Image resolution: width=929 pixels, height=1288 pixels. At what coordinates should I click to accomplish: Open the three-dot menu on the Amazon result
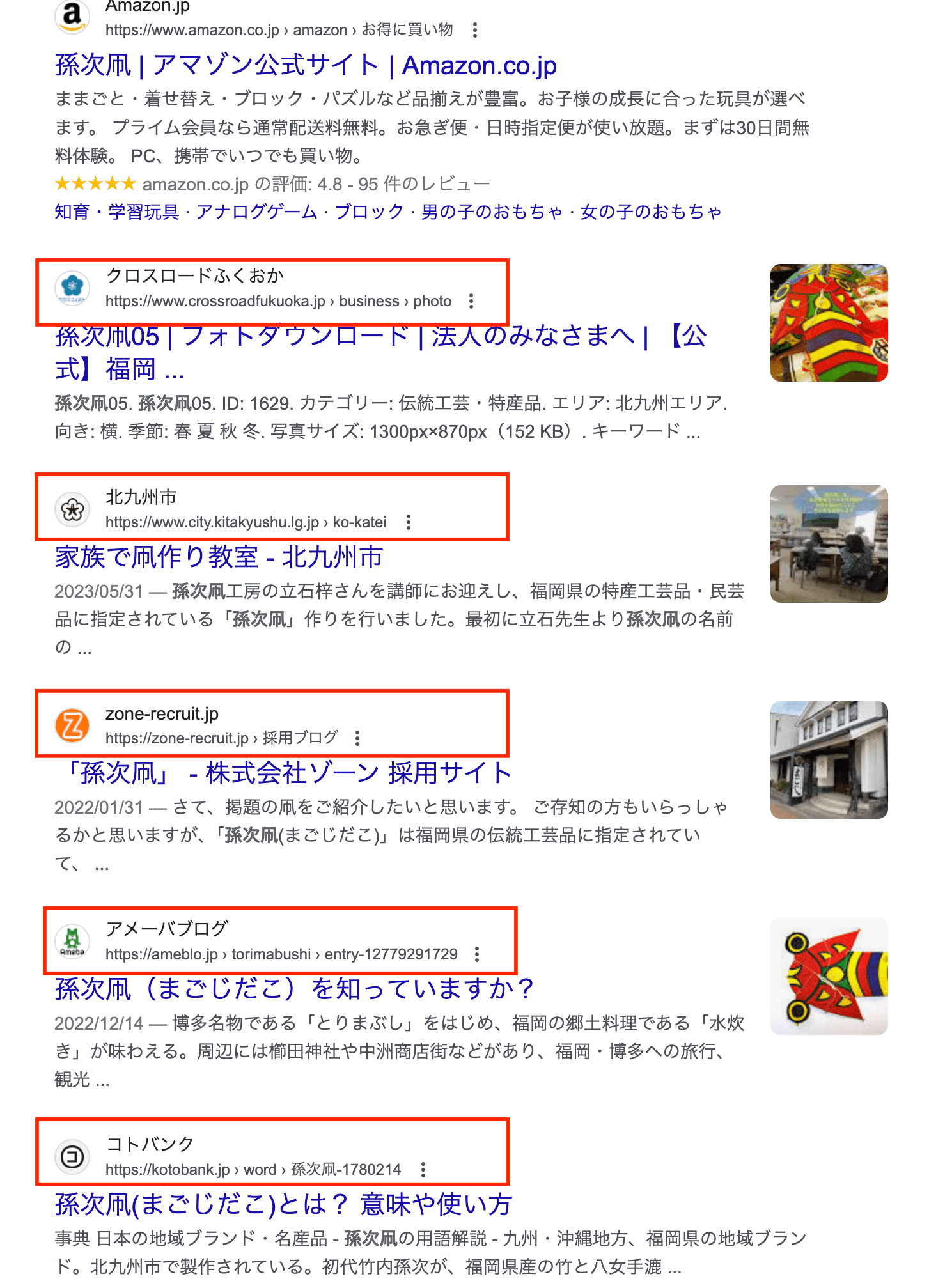[x=474, y=29]
